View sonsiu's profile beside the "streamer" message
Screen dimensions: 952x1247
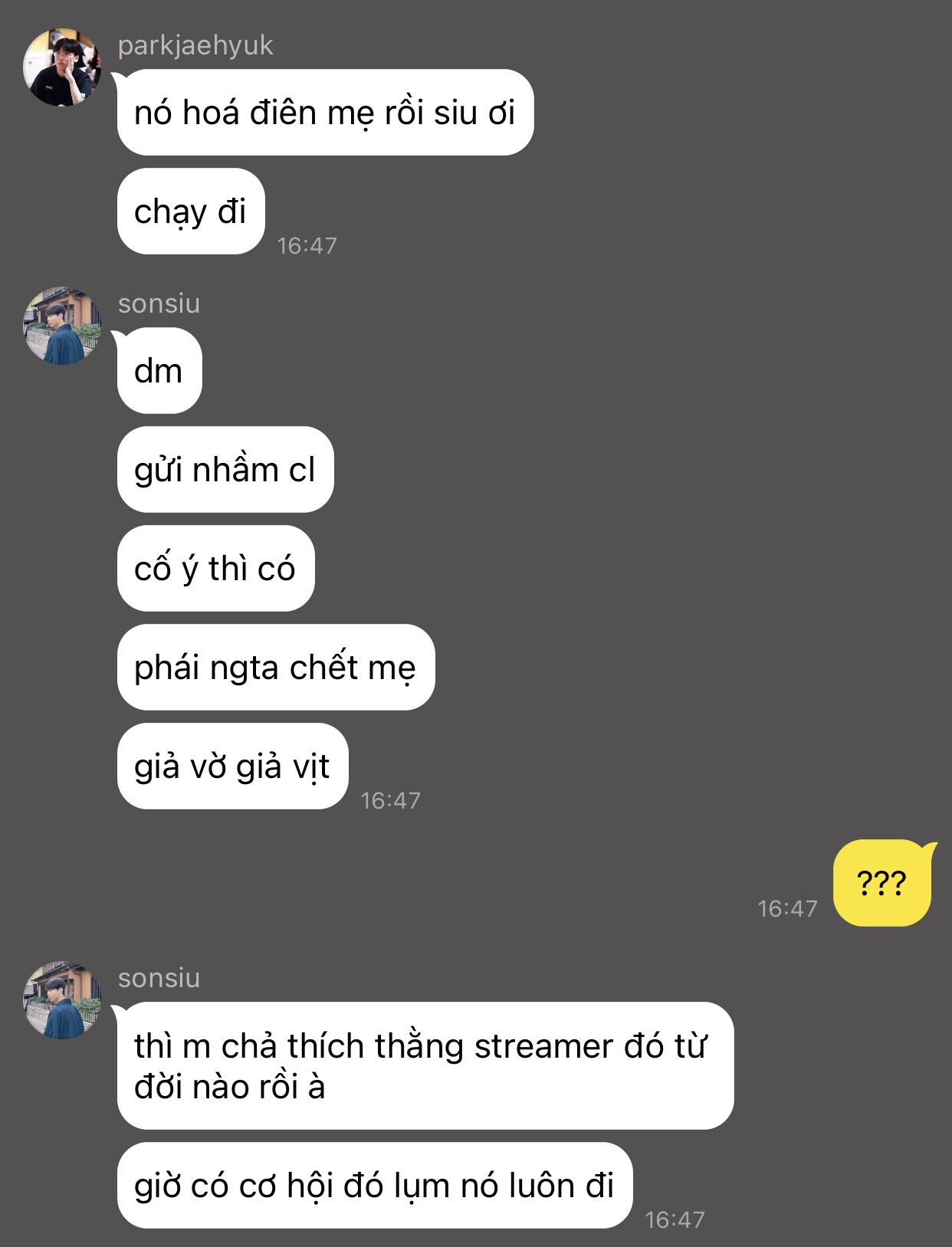pos(62,1000)
